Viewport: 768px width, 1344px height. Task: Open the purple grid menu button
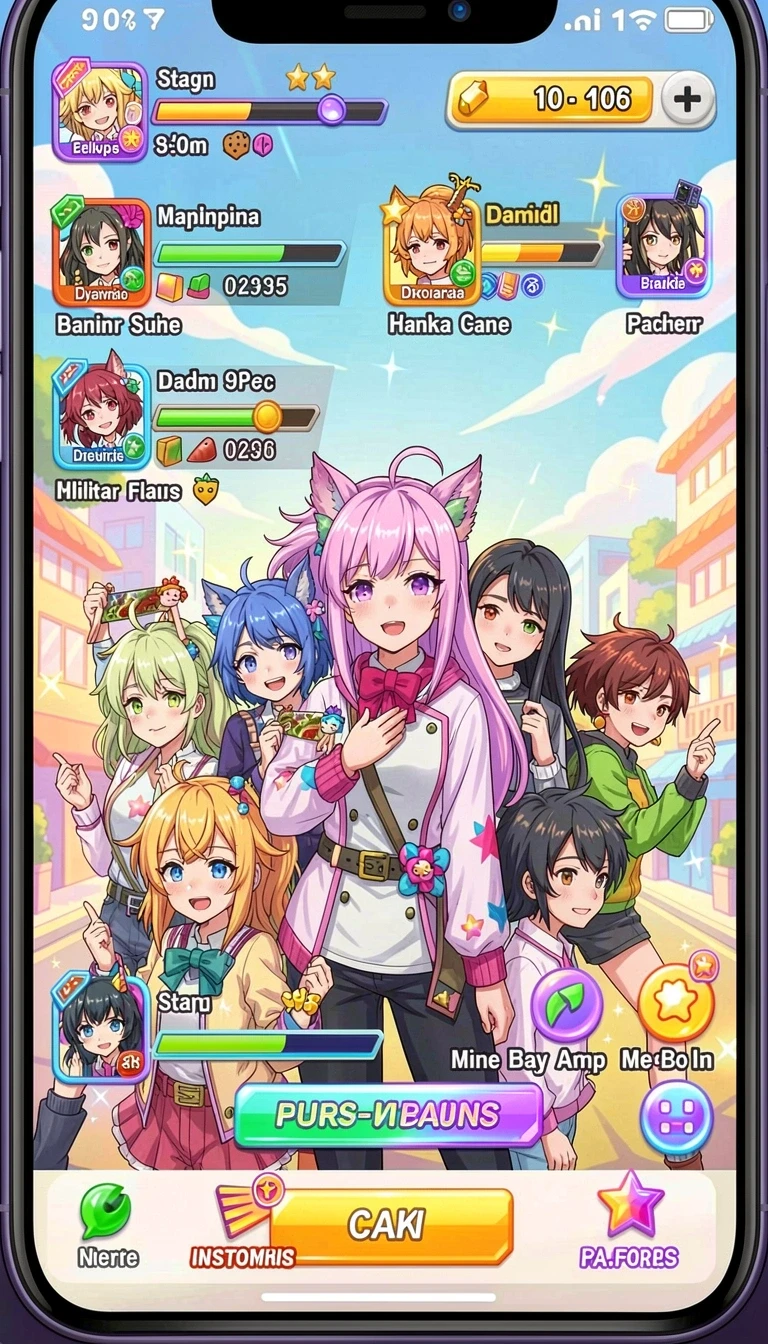tap(677, 1117)
